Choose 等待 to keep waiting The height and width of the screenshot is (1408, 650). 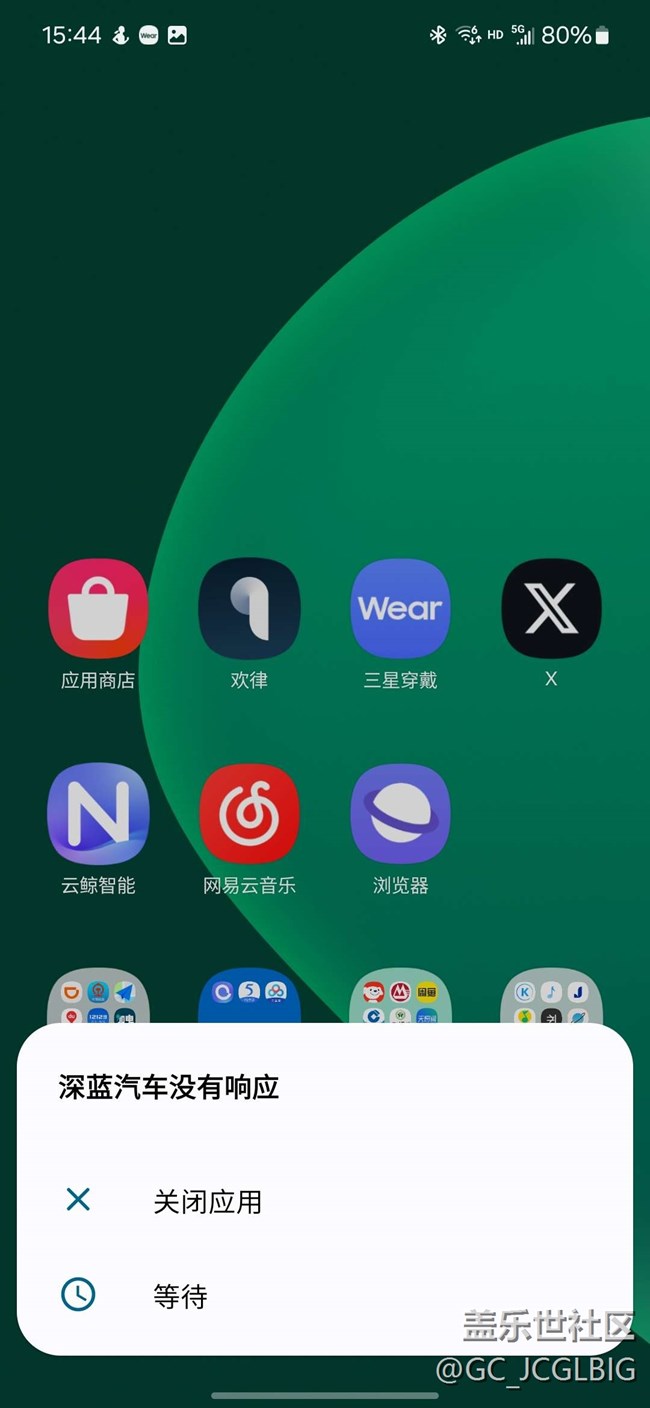click(x=180, y=1296)
